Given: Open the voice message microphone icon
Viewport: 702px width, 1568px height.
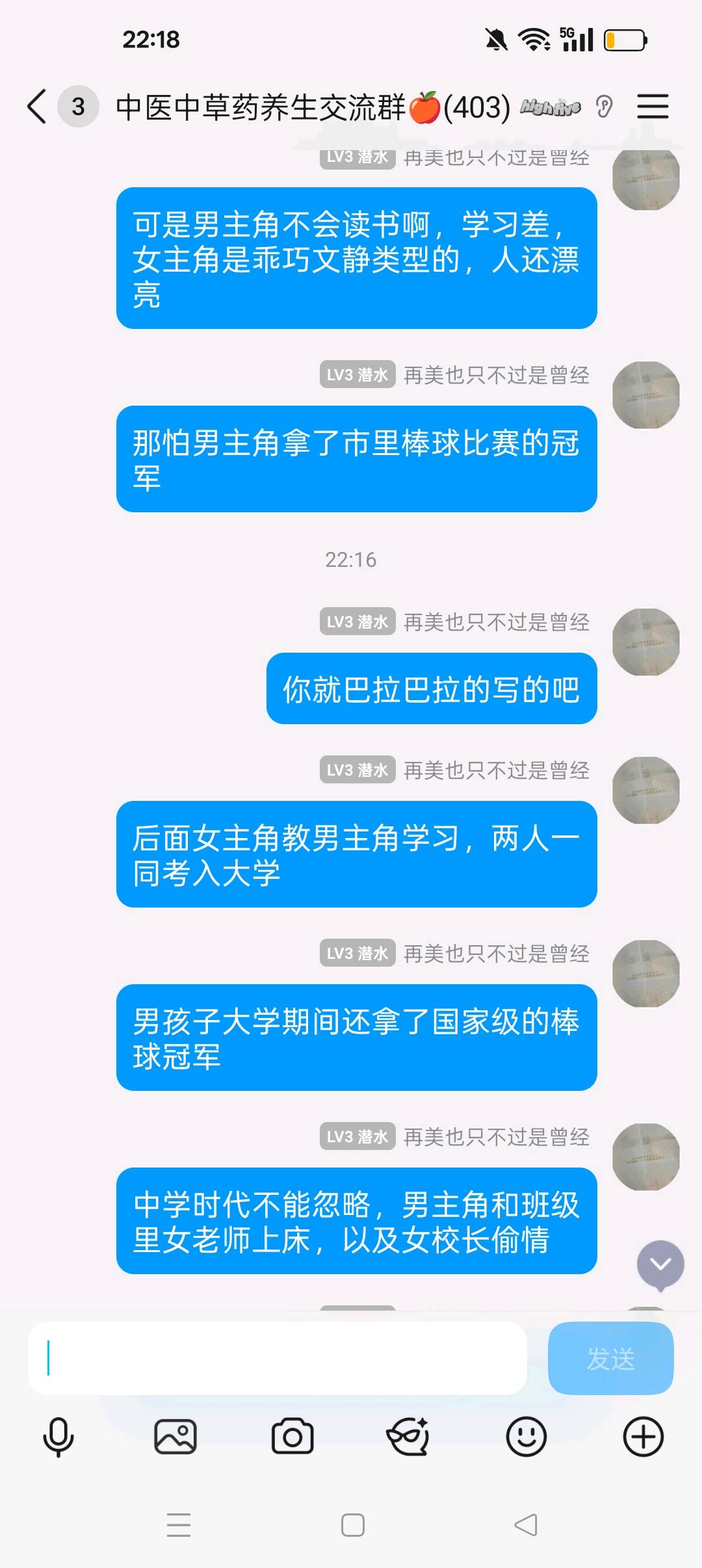Looking at the screenshot, I should click(x=58, y=1438).
